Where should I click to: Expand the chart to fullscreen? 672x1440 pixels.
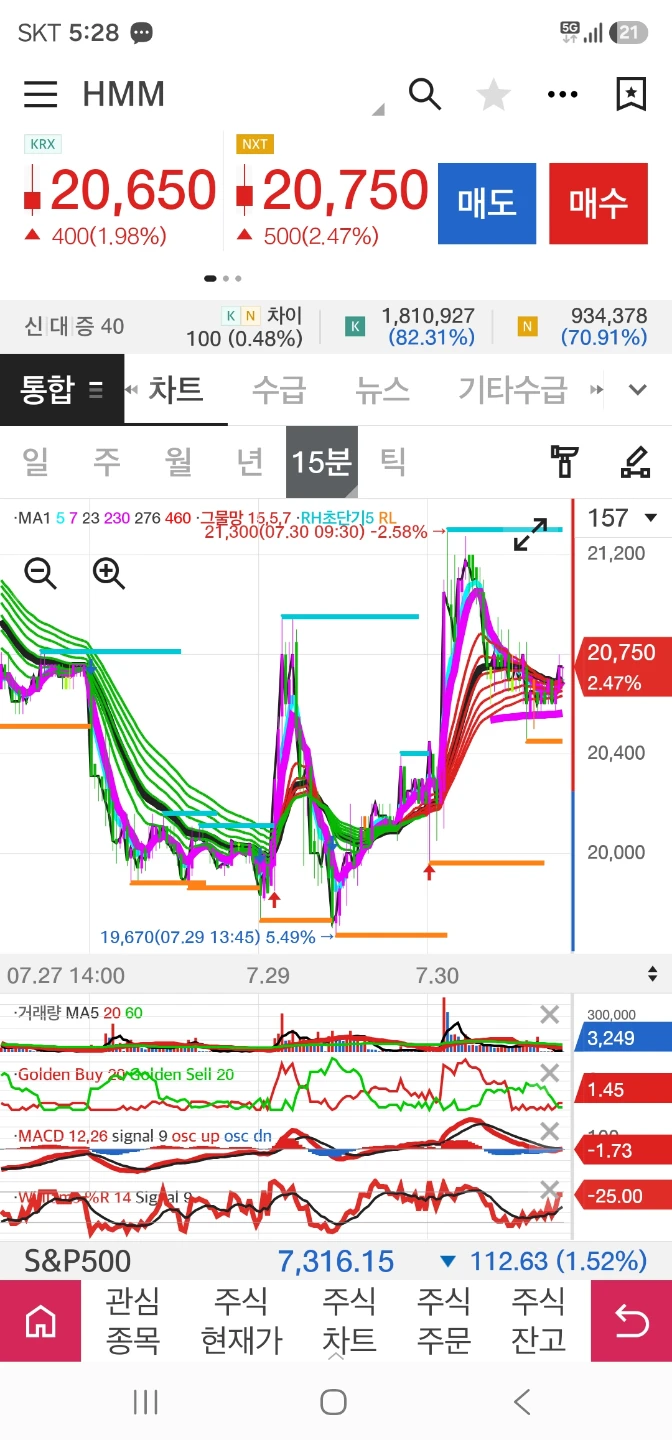pyautogui.click(x=530, y=534)
